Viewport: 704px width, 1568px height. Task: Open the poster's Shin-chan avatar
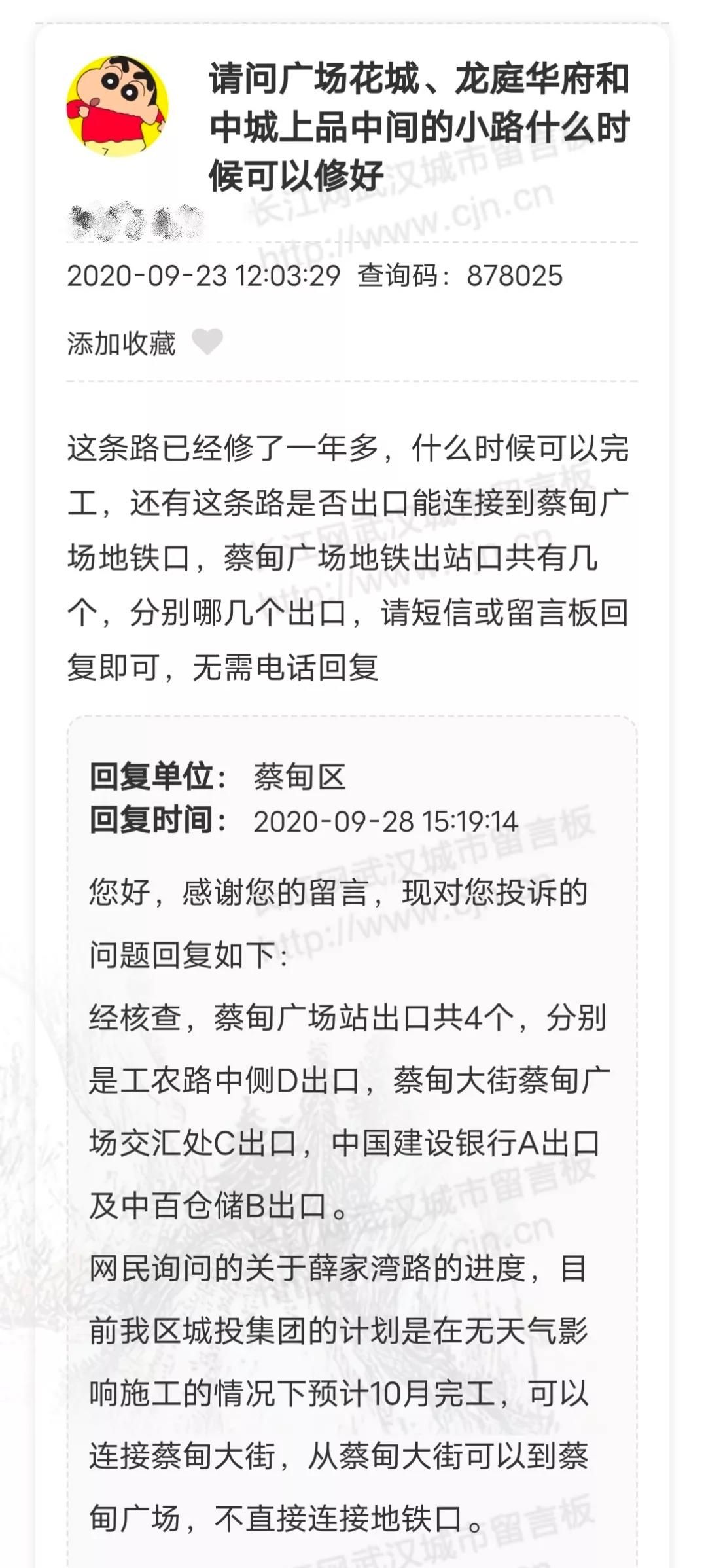point(116,107)
